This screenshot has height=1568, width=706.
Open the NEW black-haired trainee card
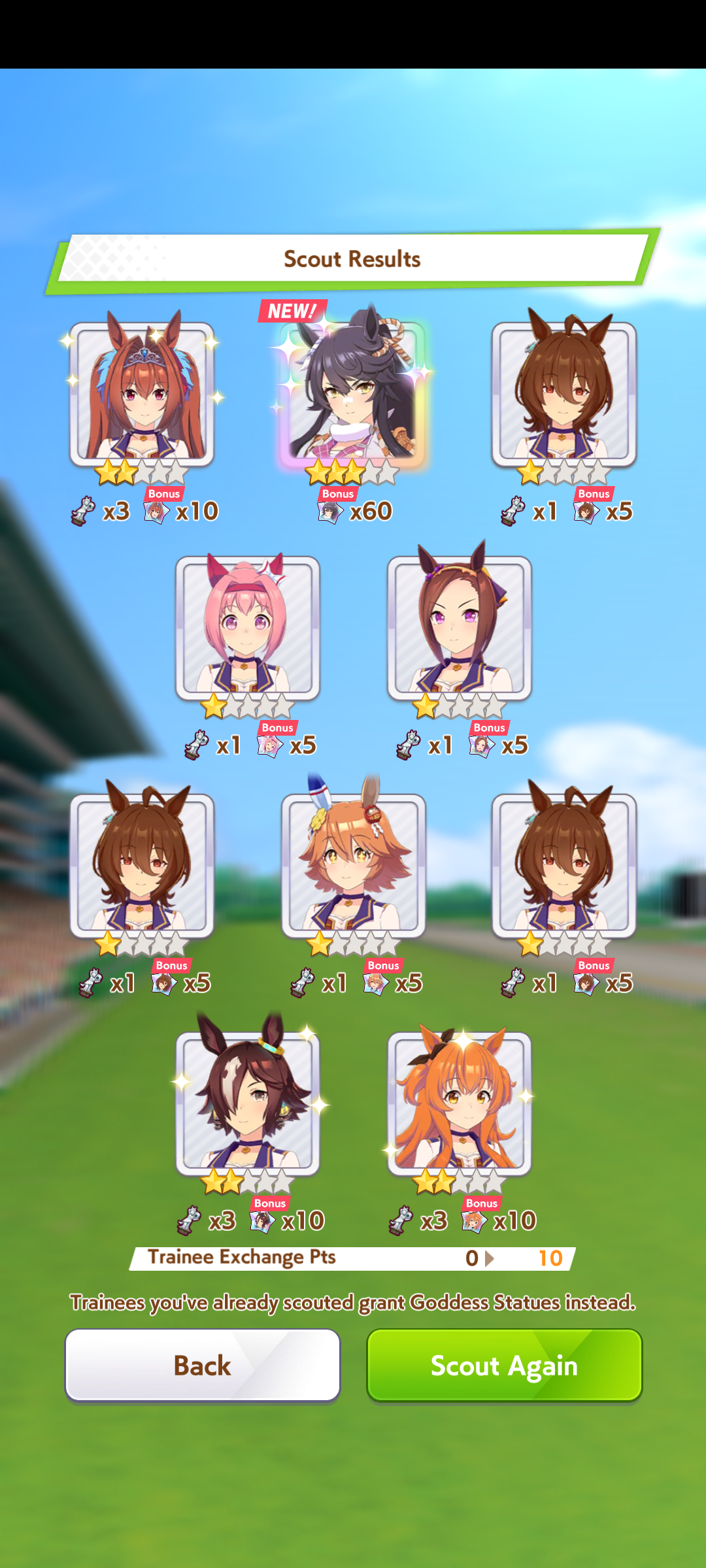point(353,393)
